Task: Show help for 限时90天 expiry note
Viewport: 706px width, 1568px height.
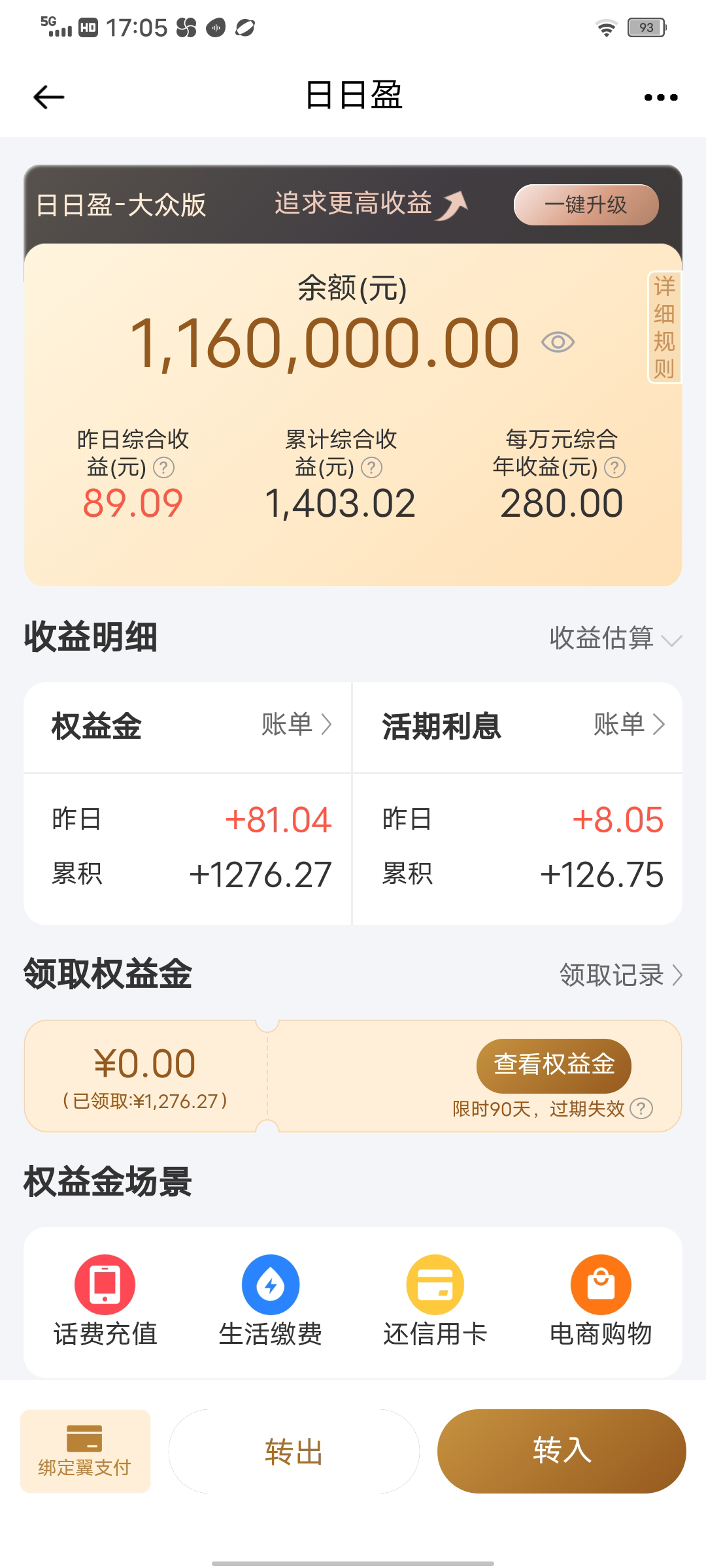Action: tap(641, 1109)
